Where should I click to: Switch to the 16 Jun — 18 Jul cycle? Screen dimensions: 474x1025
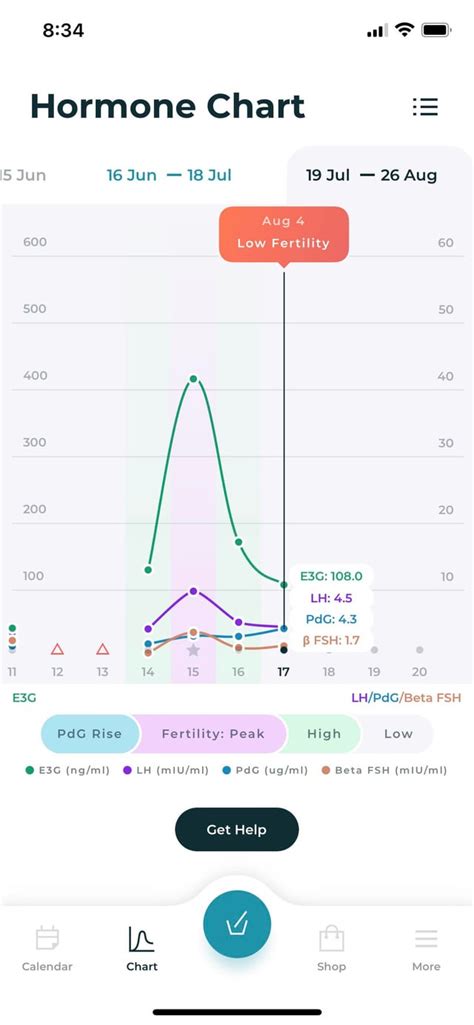(169, 175)
